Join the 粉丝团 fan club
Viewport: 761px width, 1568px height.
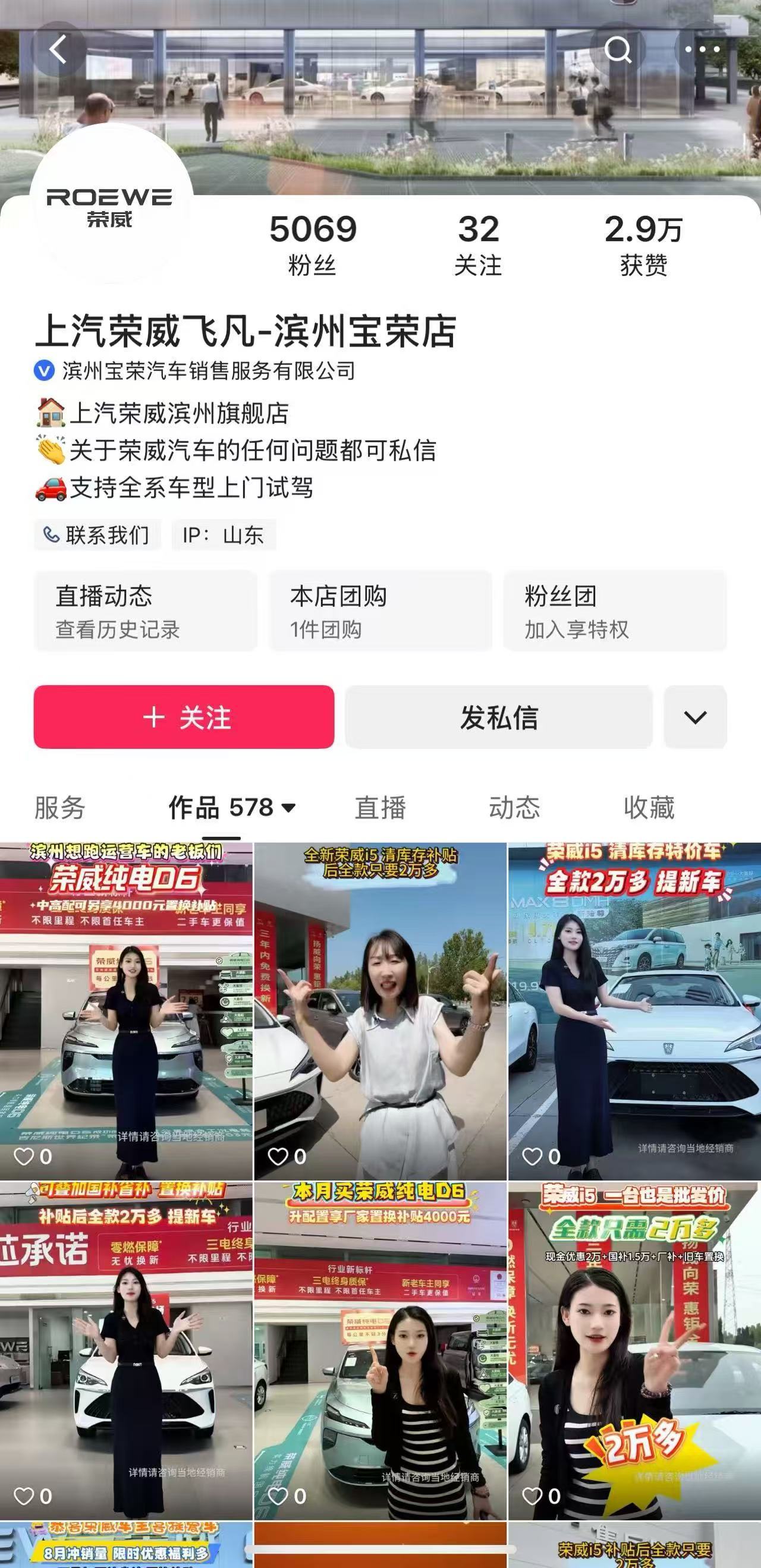[615, 610]
